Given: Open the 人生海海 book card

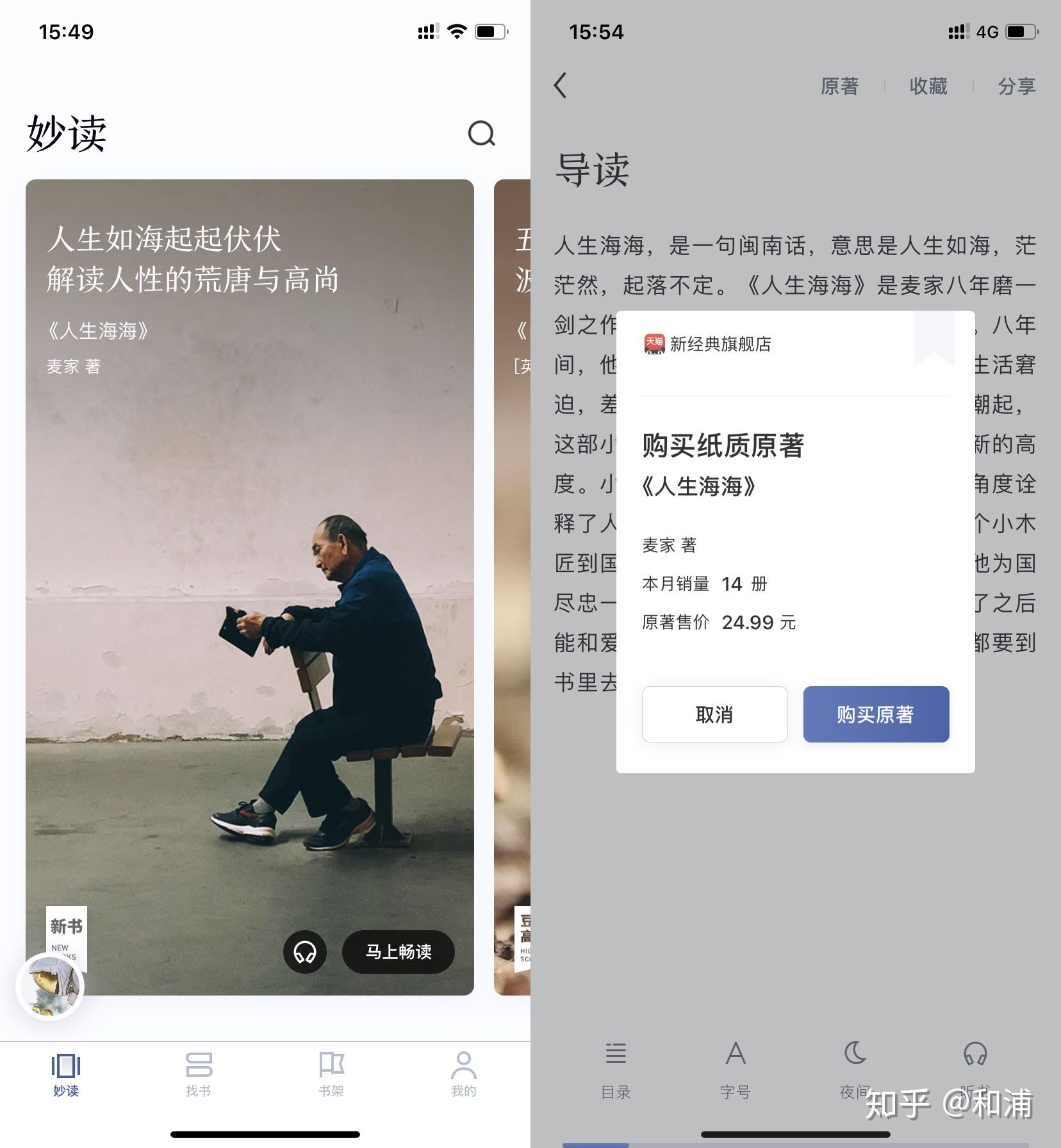Looking at the screenshot, I should [x=250, y=577].
